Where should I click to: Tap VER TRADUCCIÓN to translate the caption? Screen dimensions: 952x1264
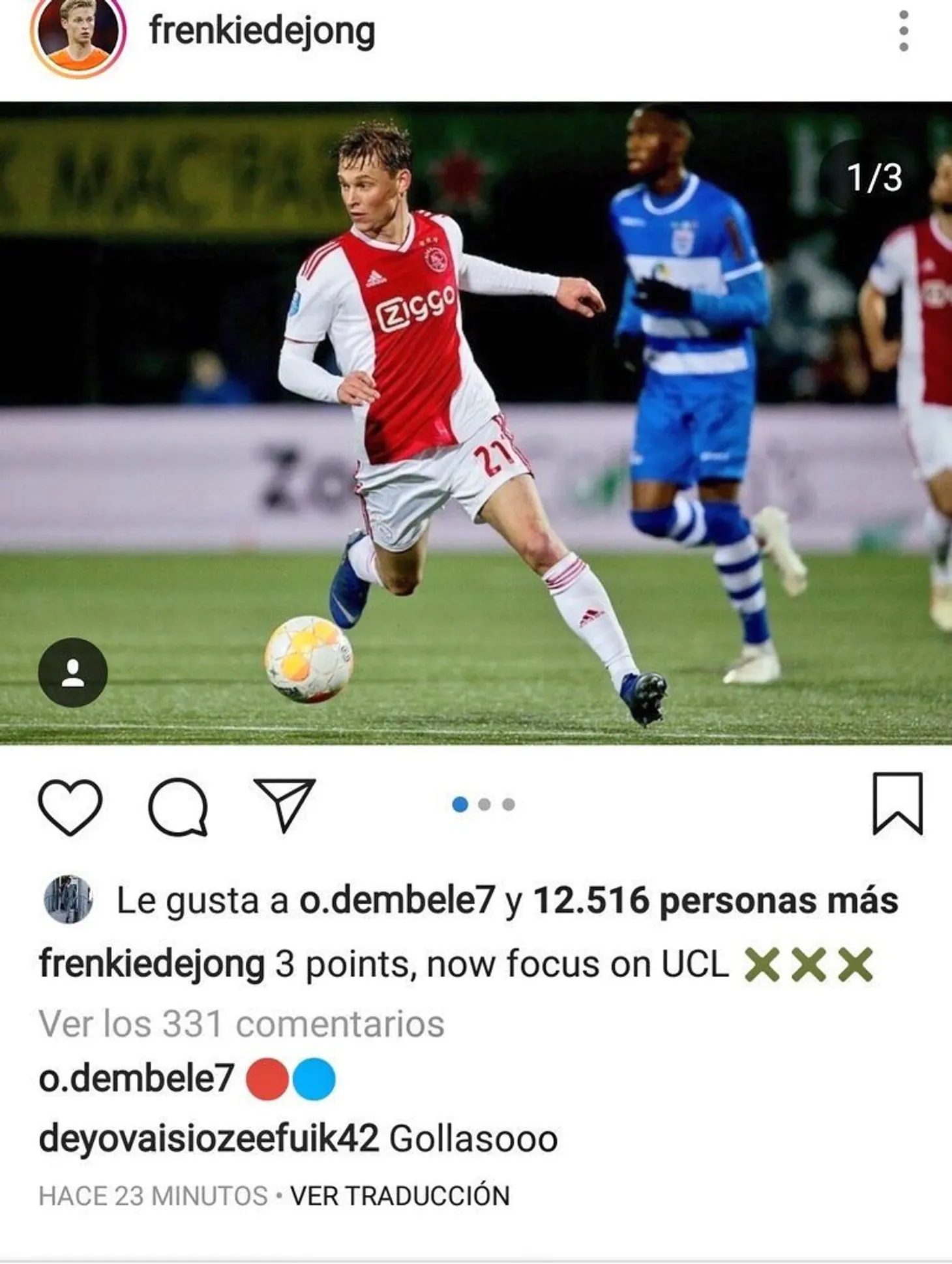coord(400,1196)
